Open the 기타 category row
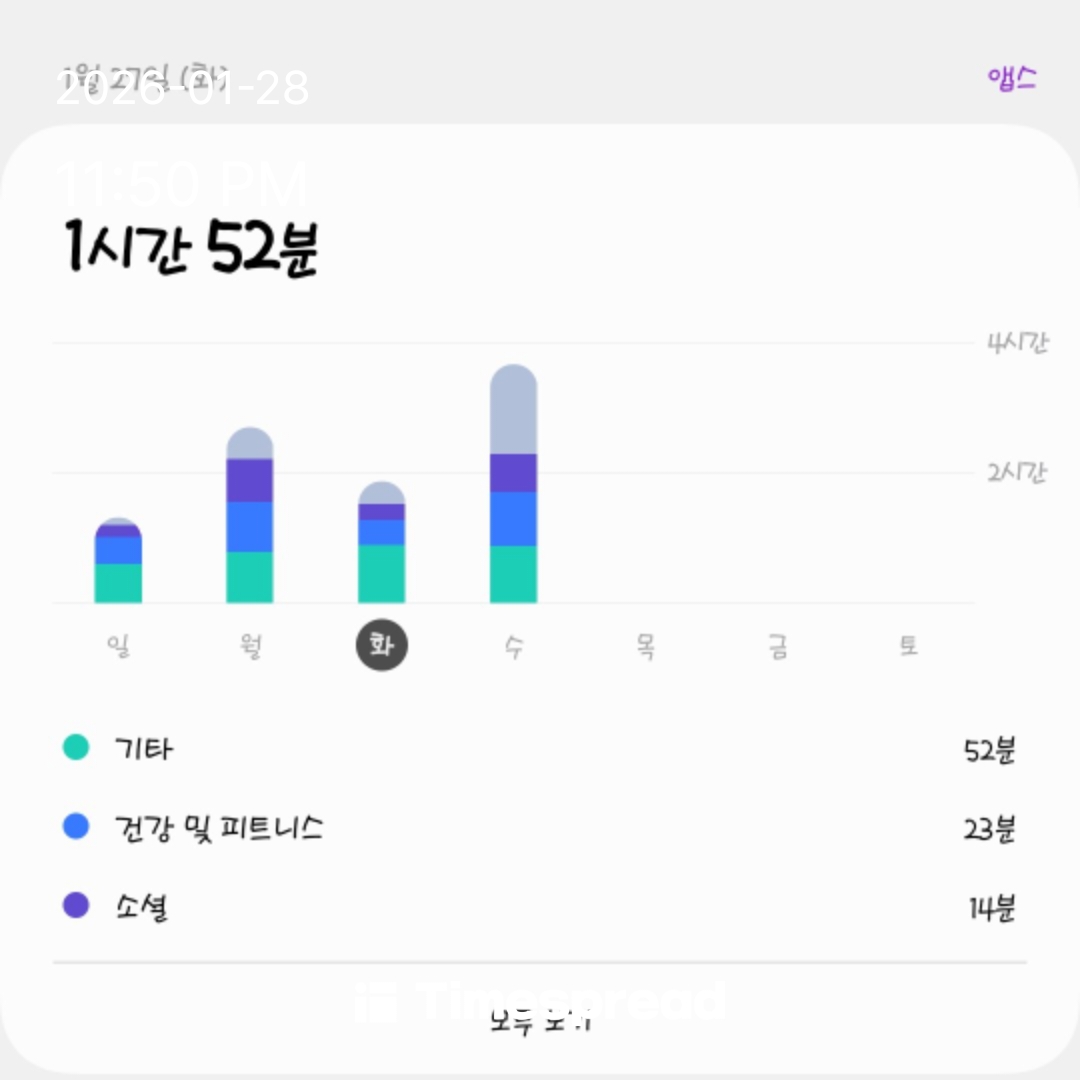 [540, 749]
